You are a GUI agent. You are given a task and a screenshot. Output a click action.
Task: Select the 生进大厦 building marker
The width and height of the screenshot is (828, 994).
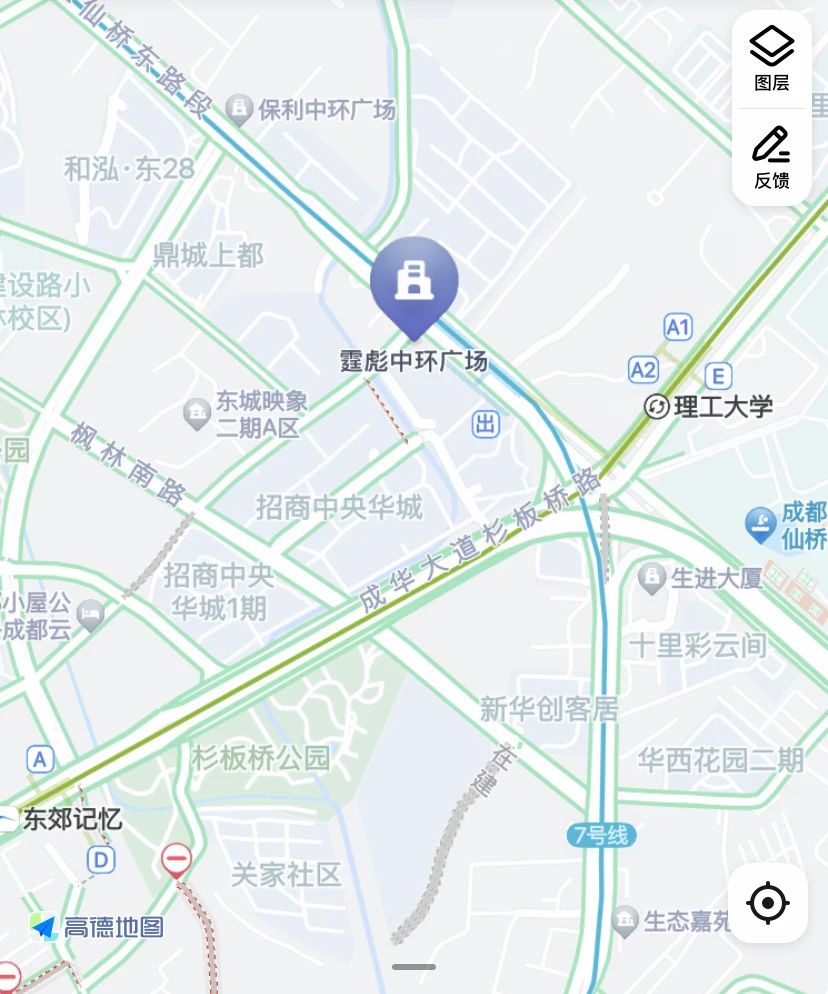[652, 577]
